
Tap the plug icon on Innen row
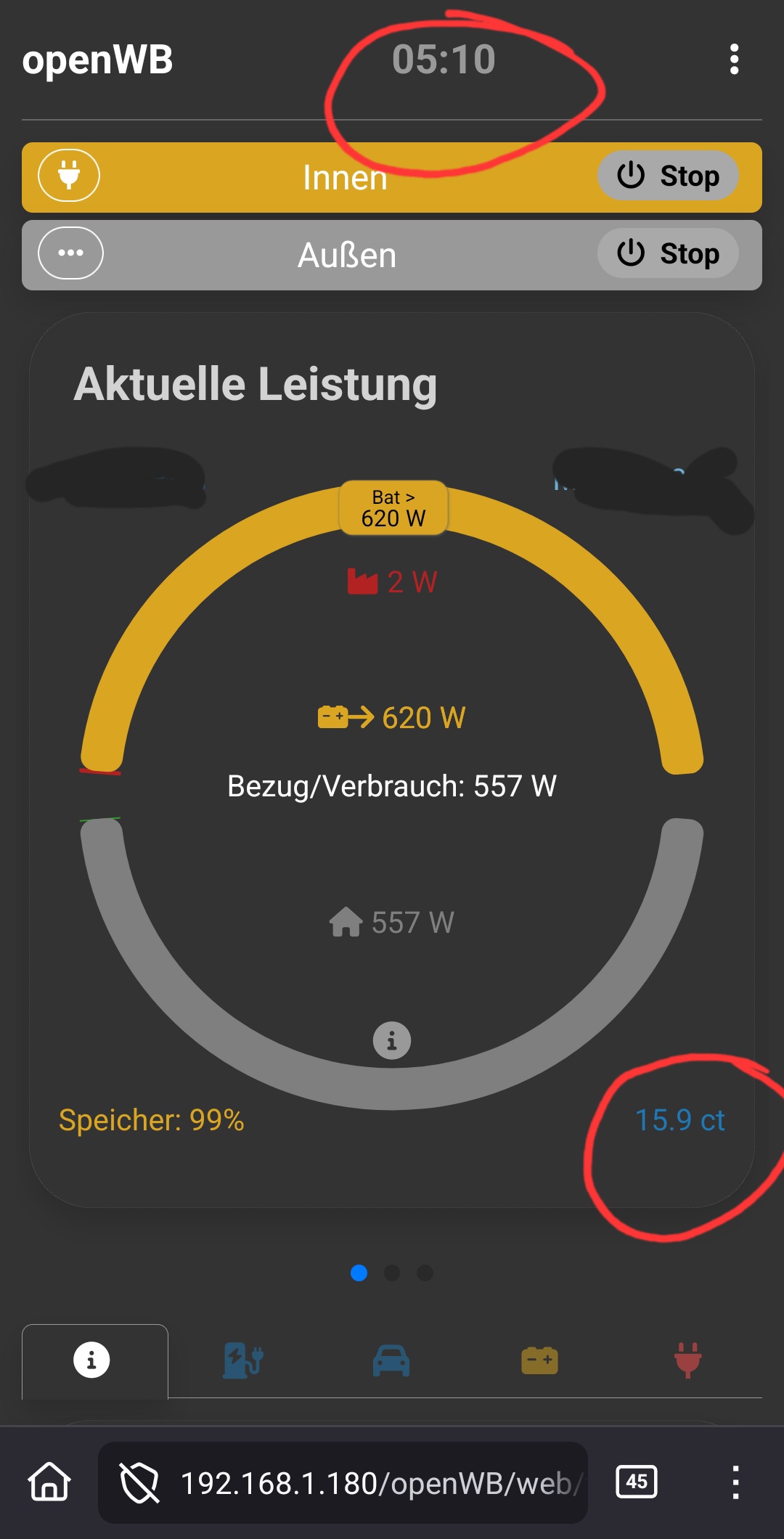(x=69, y=175)
